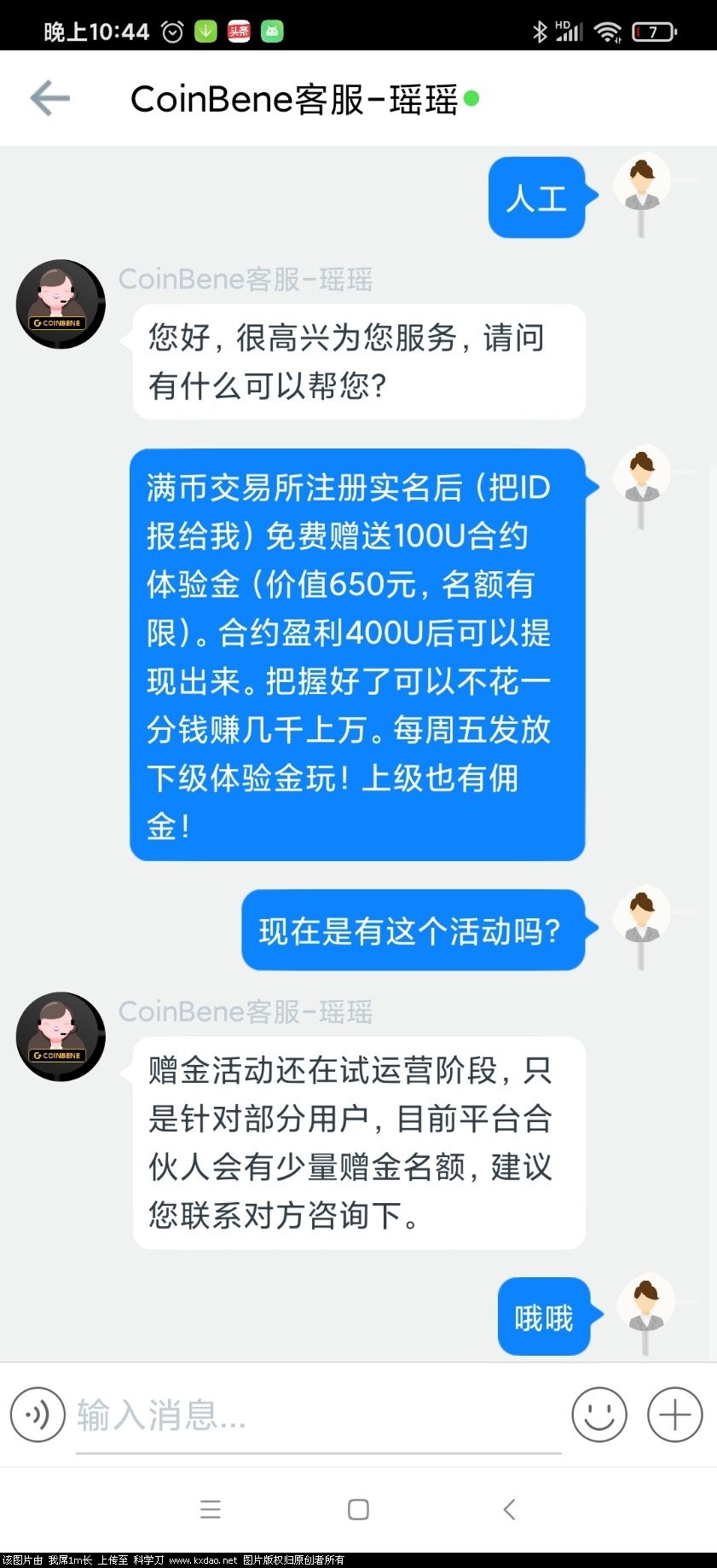Tap the download arrow icon in the status bar
The height and width of the screenshot is (1568, 717).
(205, 30)
